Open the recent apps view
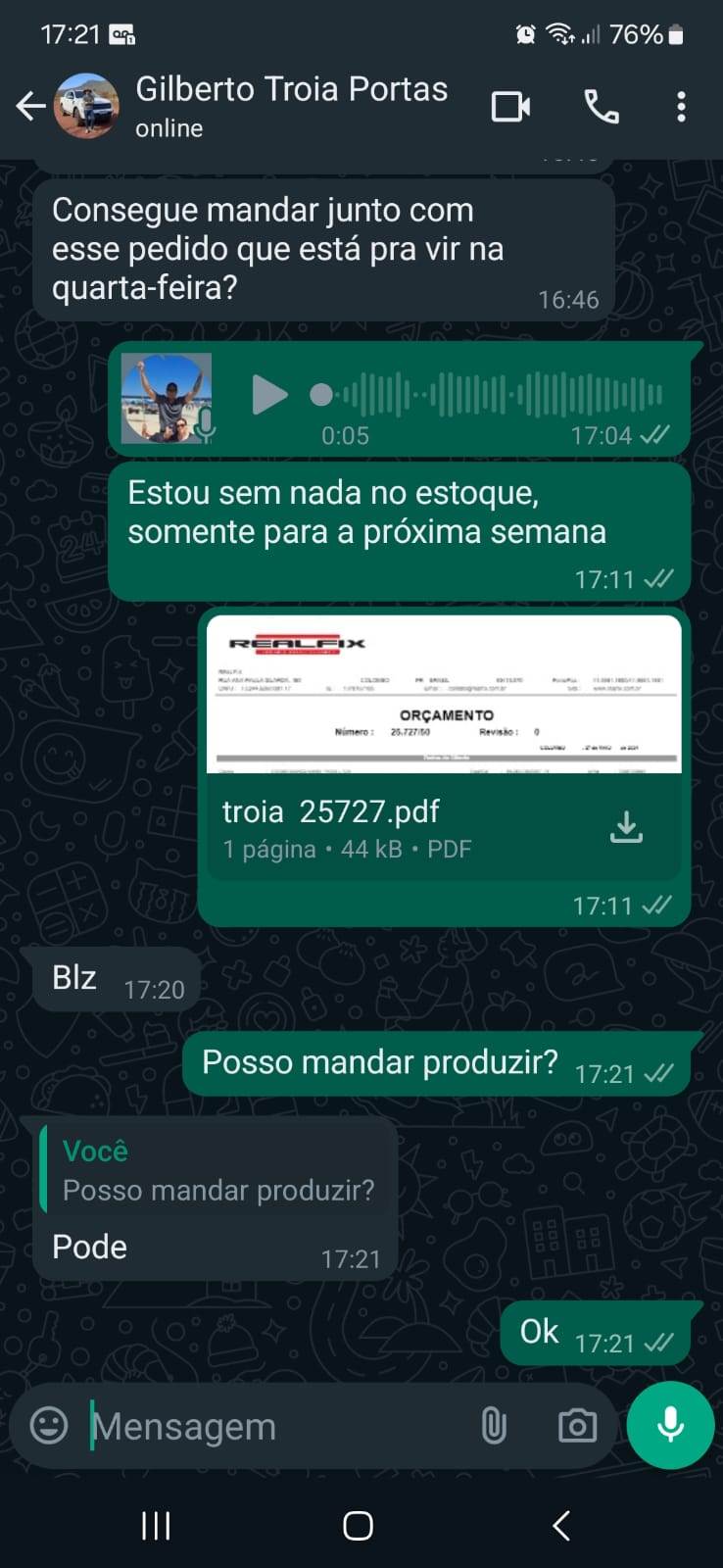Viewport: 723px width, 1568px height. [x=156, y=1525]
